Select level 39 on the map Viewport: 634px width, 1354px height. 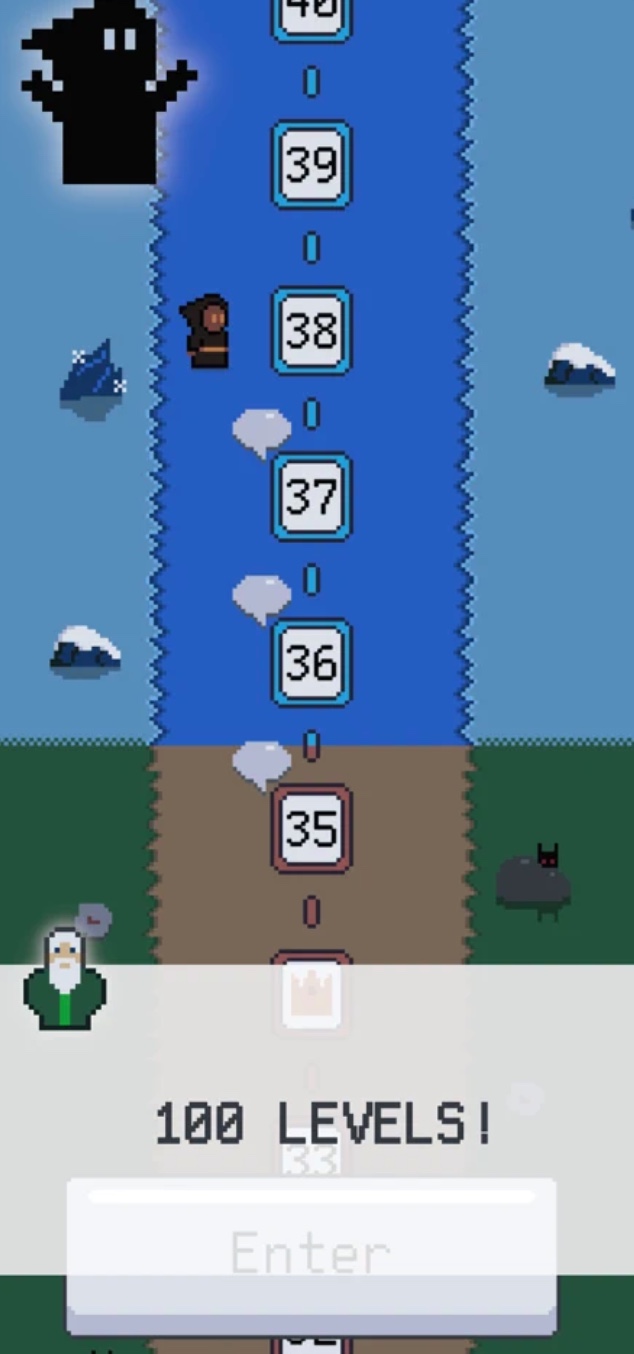tap(311, 164)
